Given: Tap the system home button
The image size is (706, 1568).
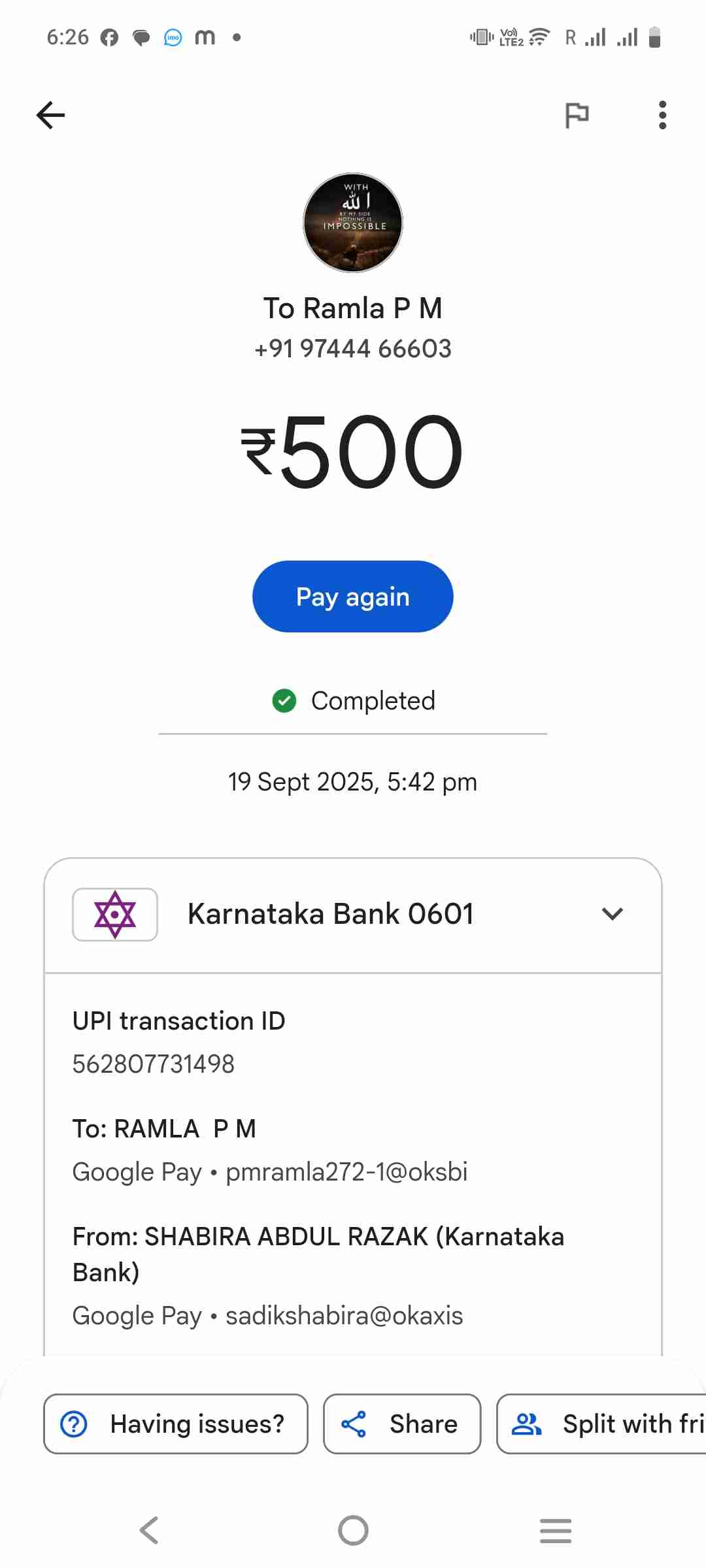Looking at the screenshot, I should [x=353, y=1530].
